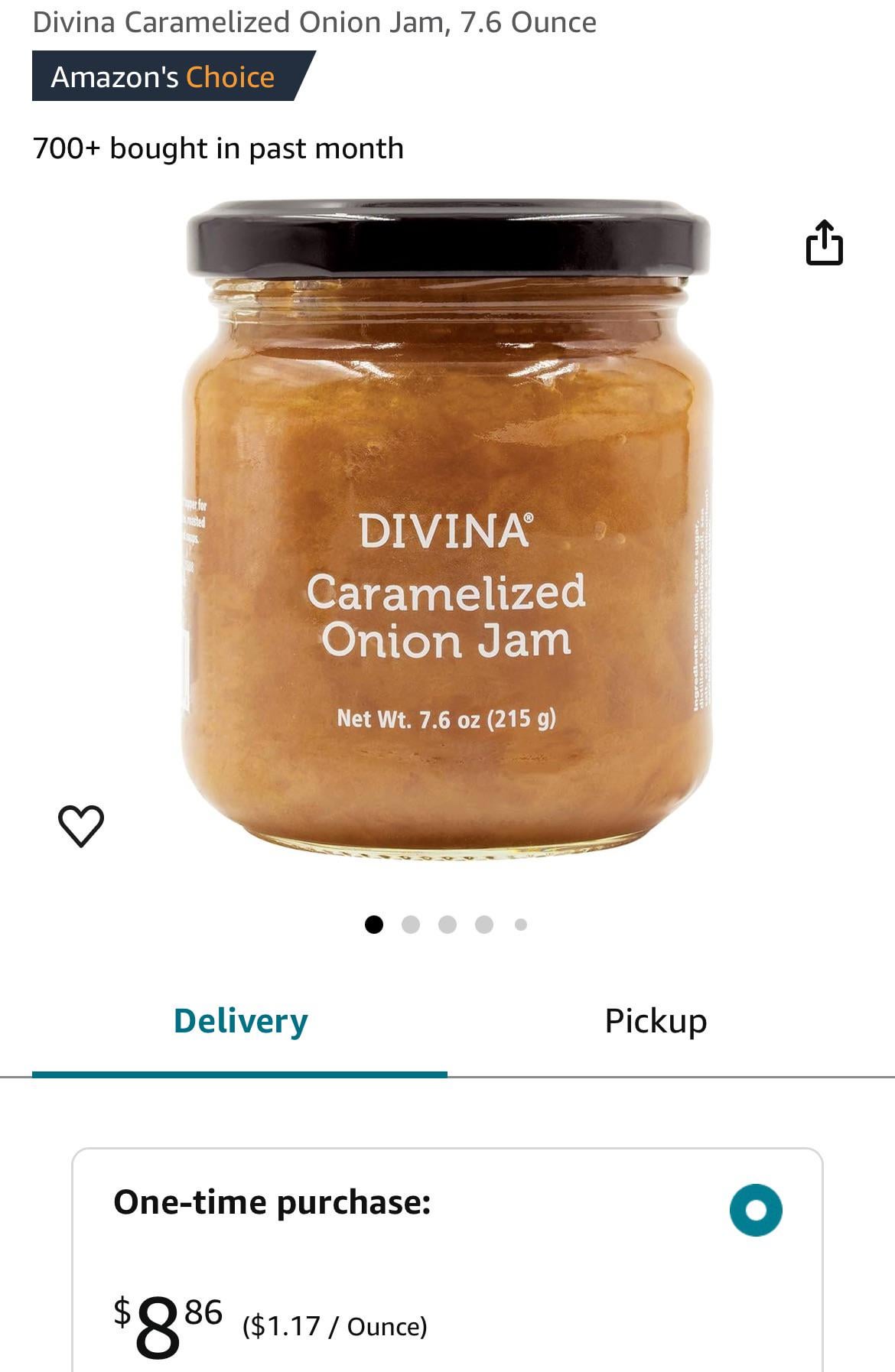
Task: Select the Delivery tab
Action: click(x=240, y=1022)
